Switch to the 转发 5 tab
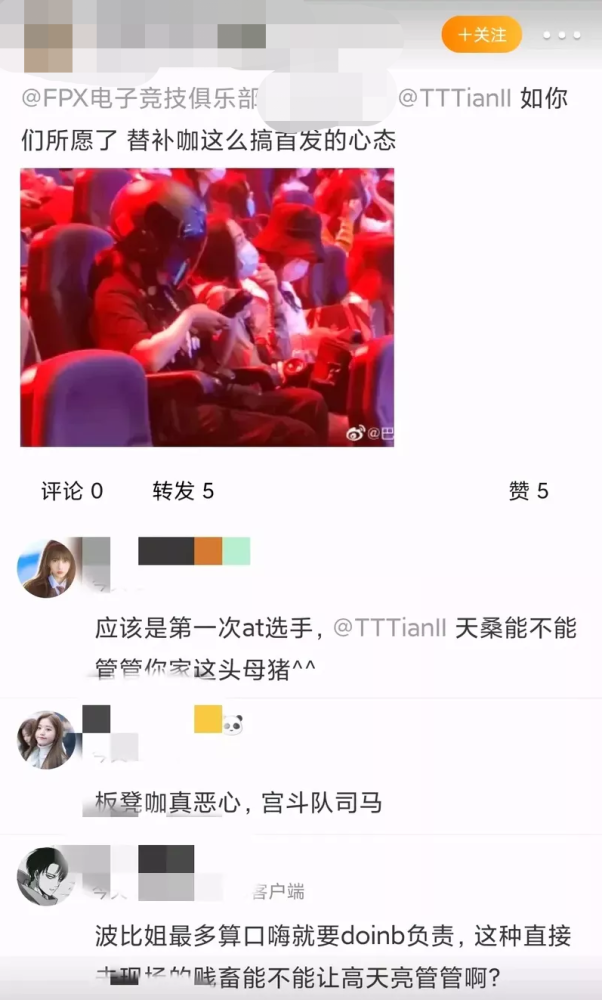Screen dimensions: 602x1000 coord(183,490)
